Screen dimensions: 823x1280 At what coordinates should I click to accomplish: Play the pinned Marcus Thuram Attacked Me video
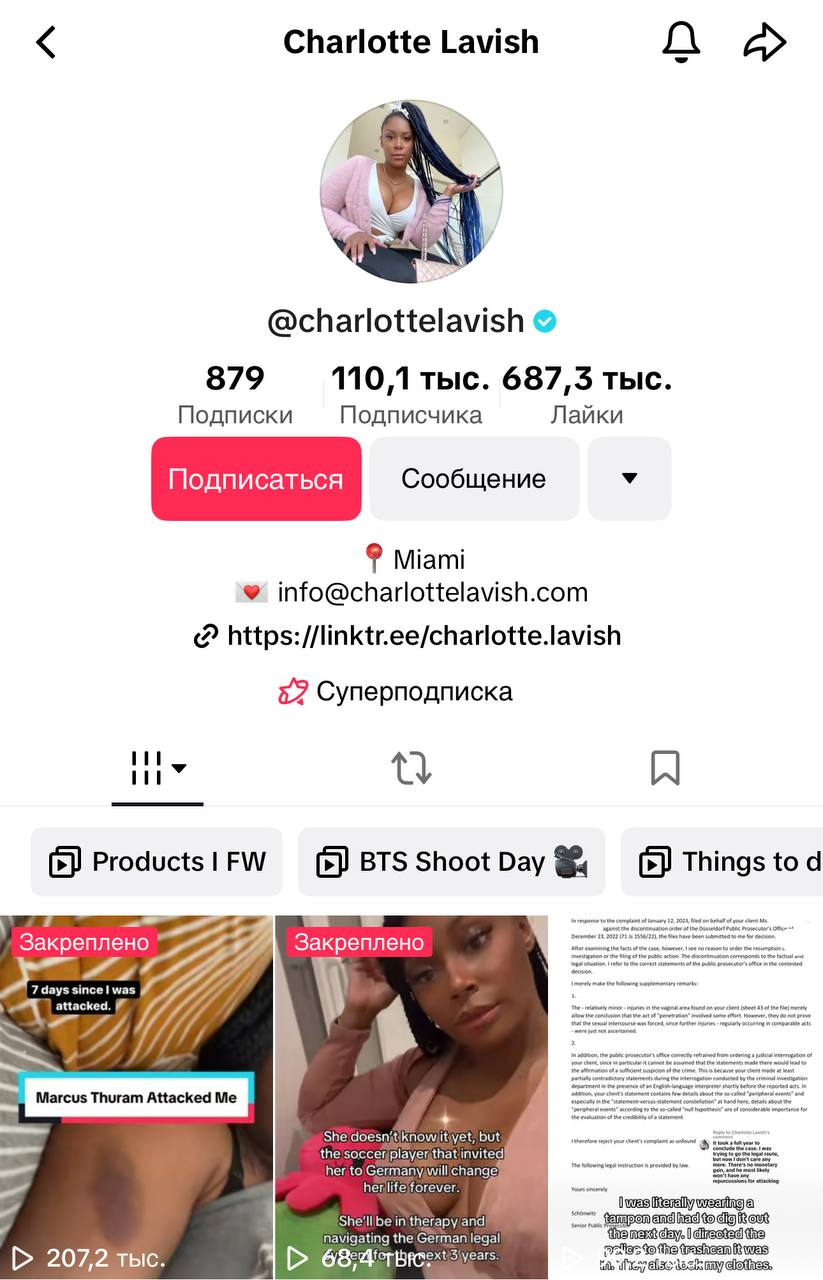[x=136, y=1095]
